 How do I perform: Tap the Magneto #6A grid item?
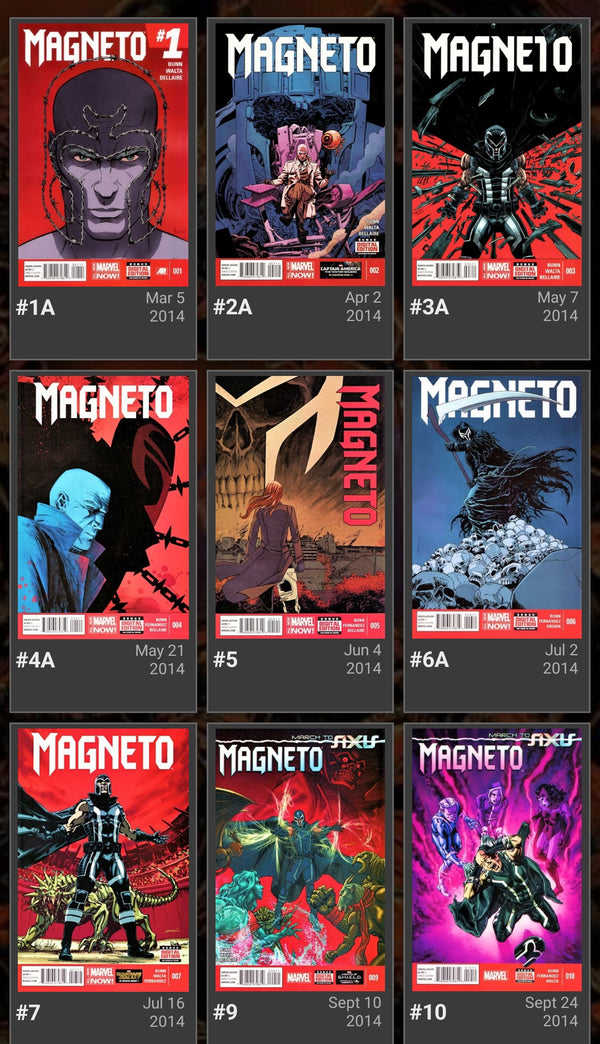(497, 508)
